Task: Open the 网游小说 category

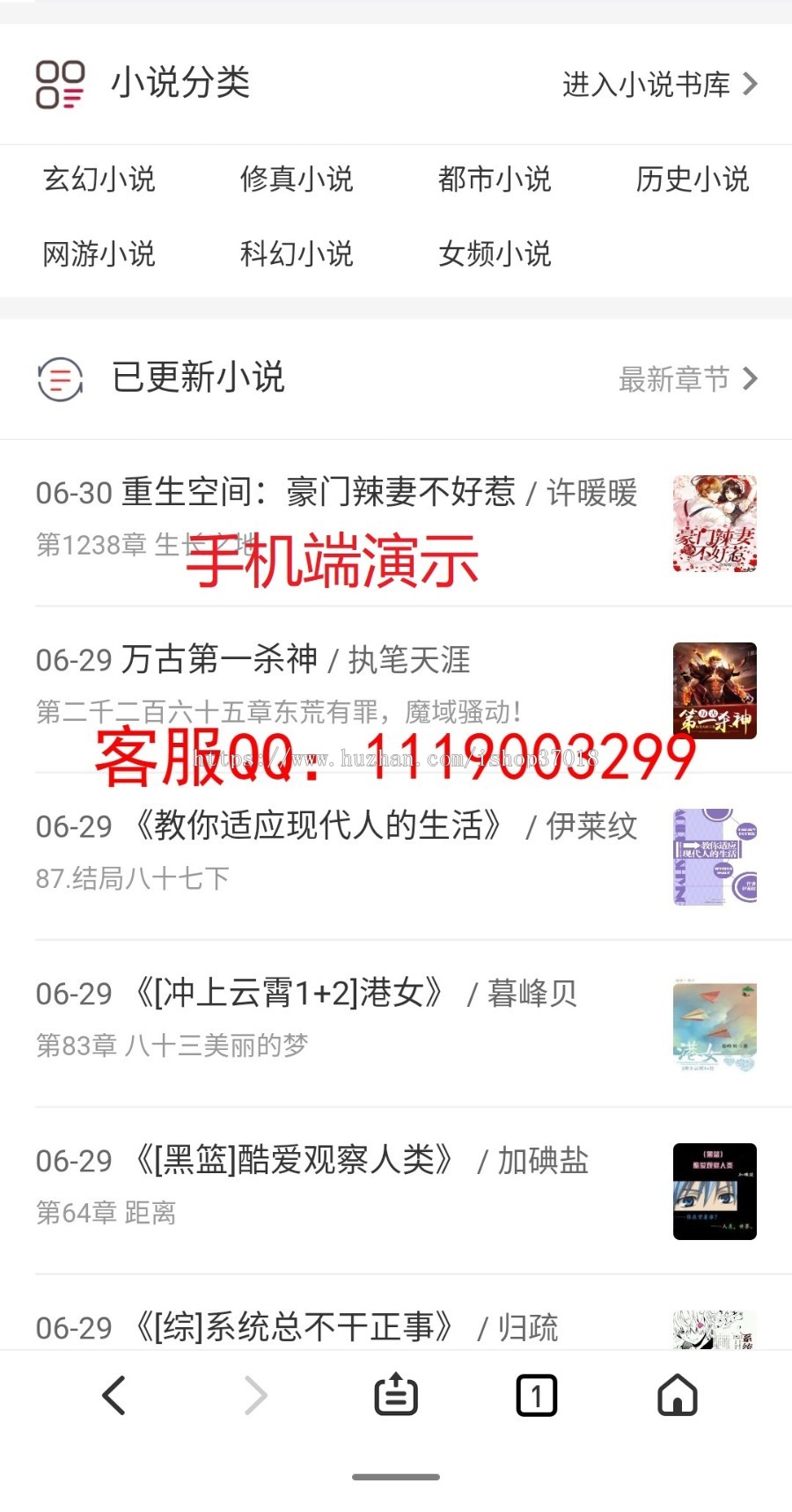Action: [99, 254]
